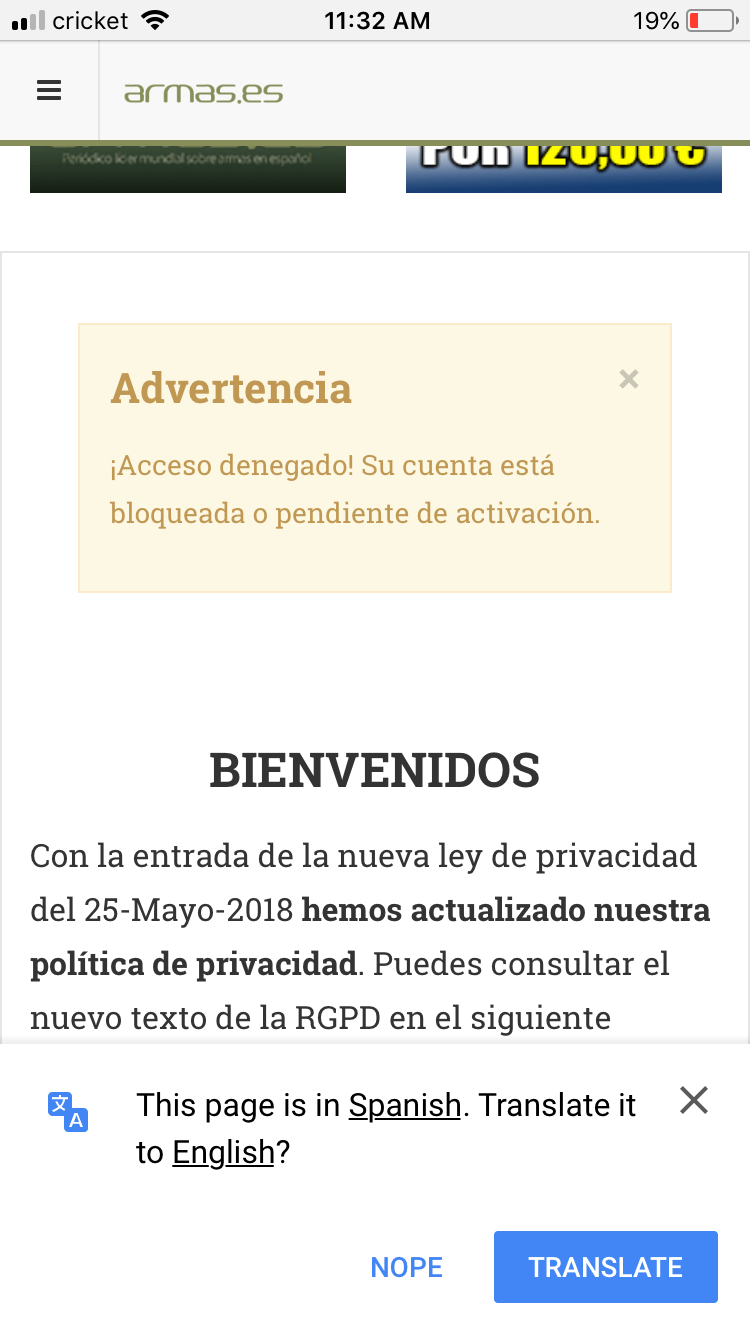Open the dark periódico banner on the left
Screen dimensions: 750x1334
188,169
